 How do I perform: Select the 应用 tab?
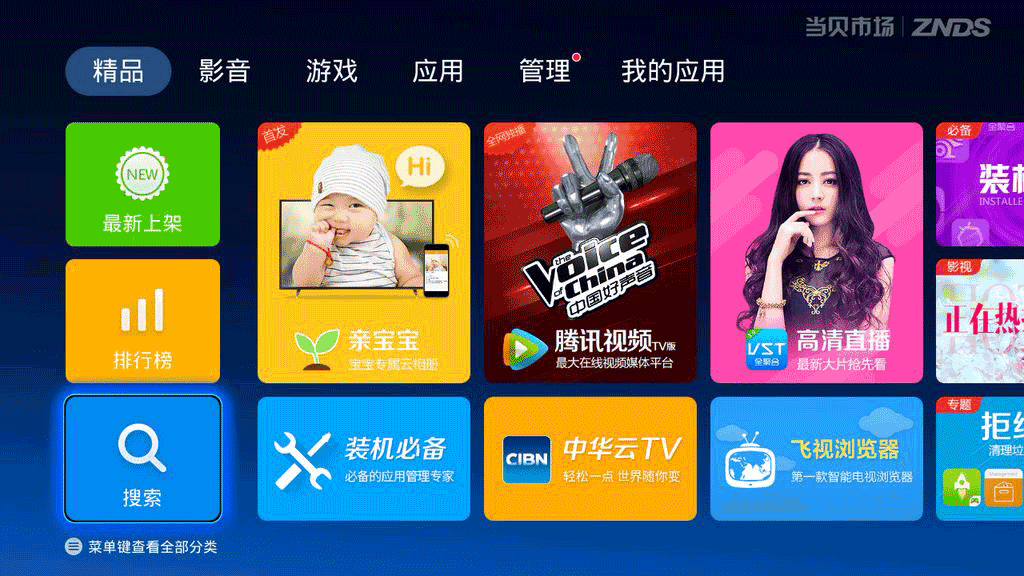pyautogui.click(x=438, y=71)
